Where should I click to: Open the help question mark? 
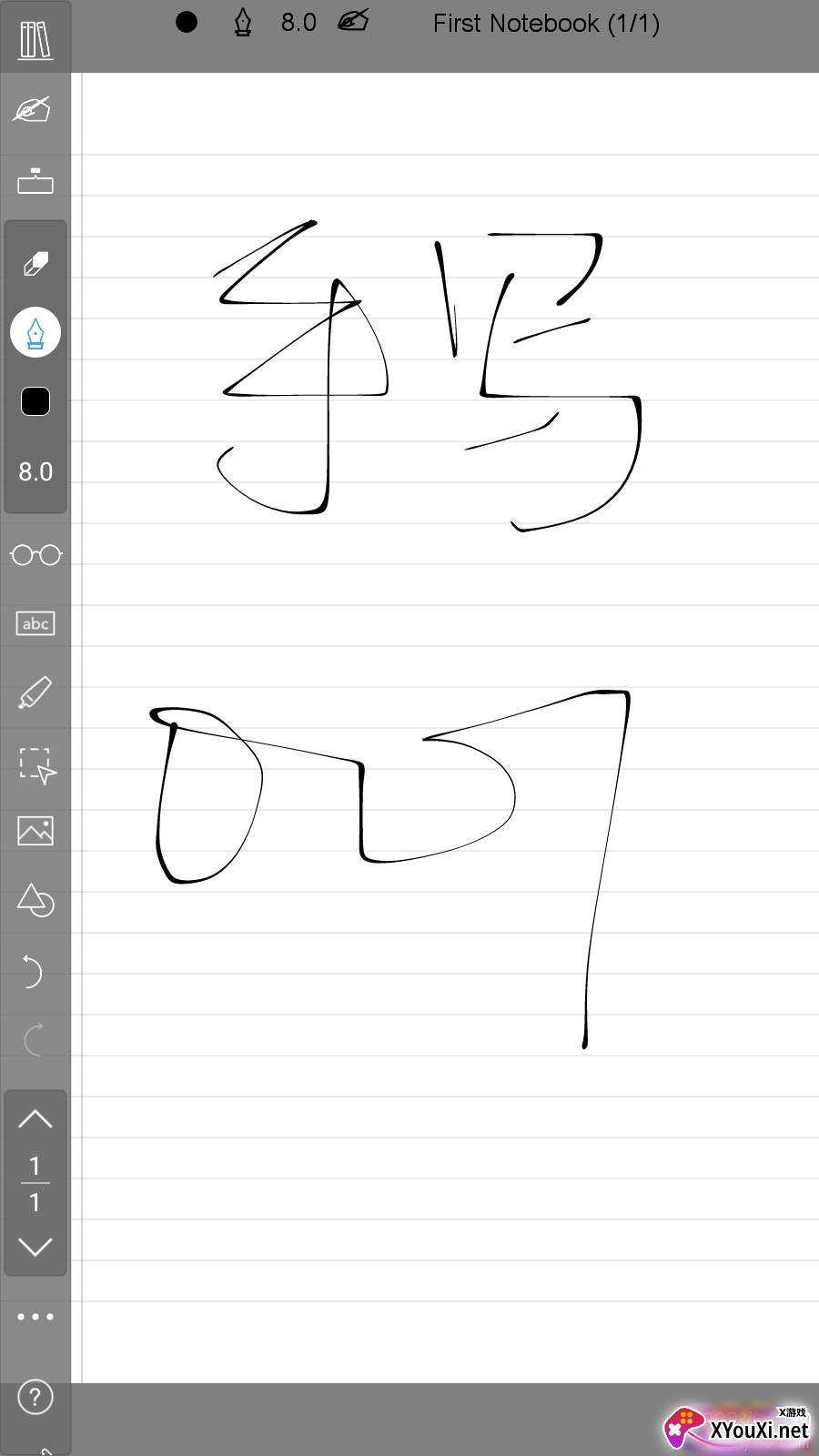(35, 1397)
